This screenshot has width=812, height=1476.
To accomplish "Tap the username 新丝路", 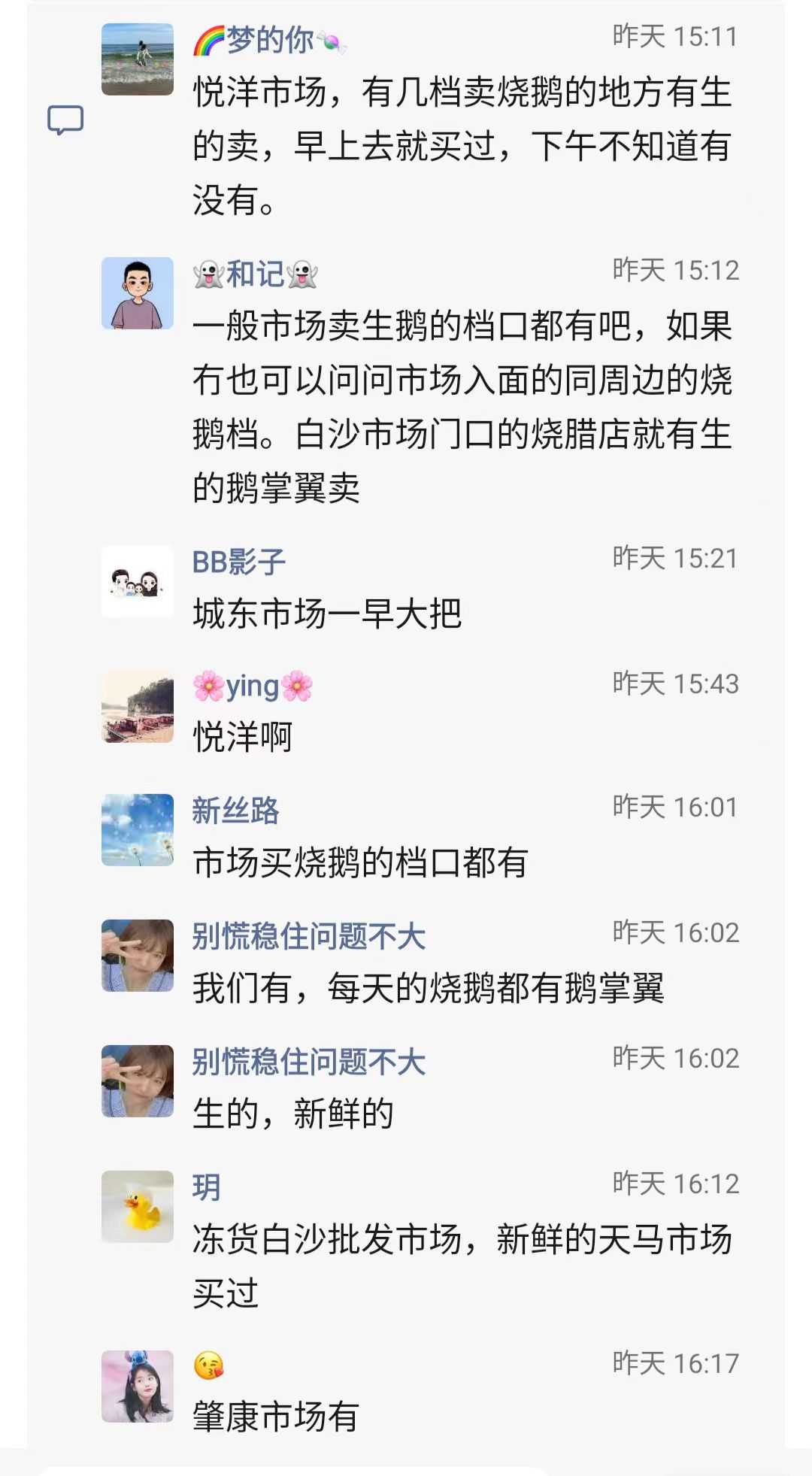I will 235,811.
